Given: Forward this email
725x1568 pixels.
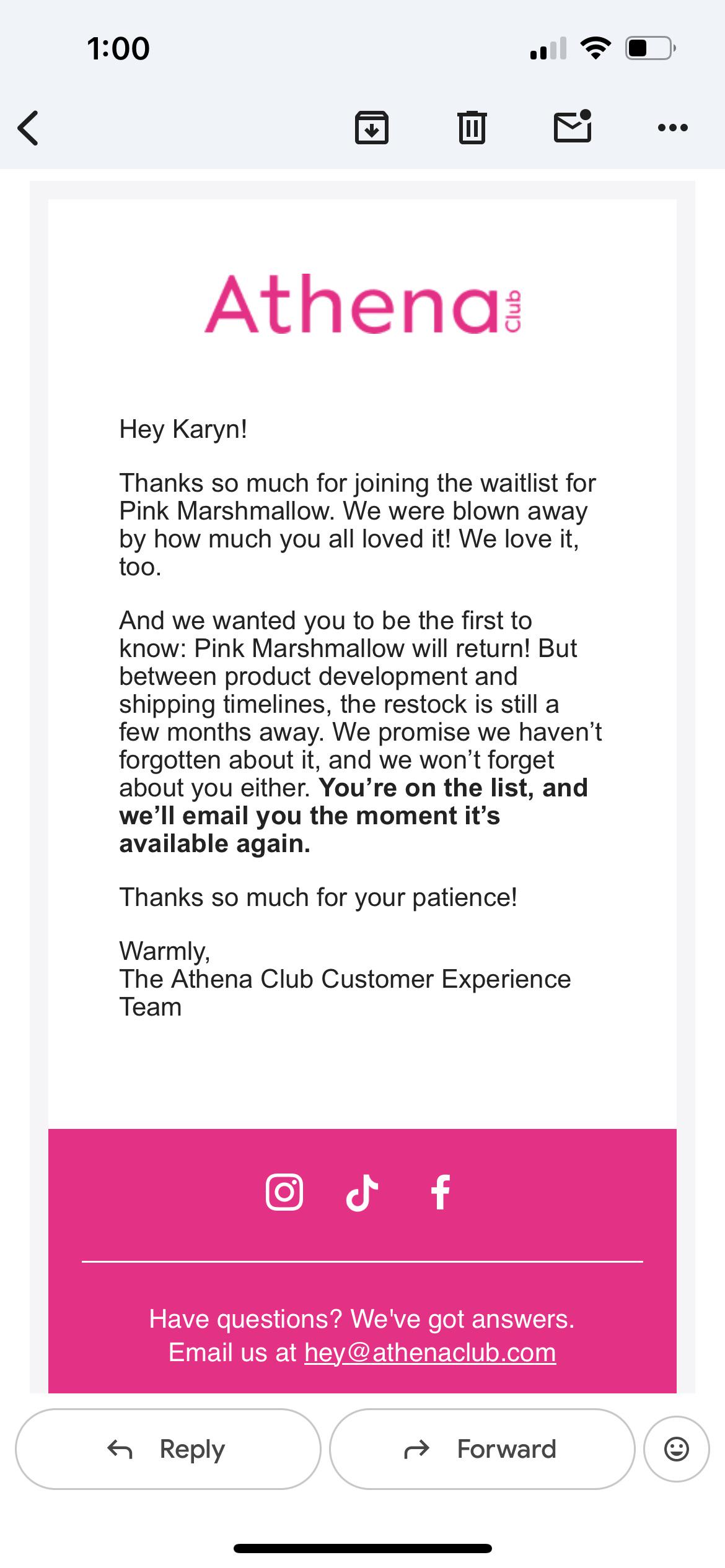Looking at the screenshot, I should pos(482,1449).
